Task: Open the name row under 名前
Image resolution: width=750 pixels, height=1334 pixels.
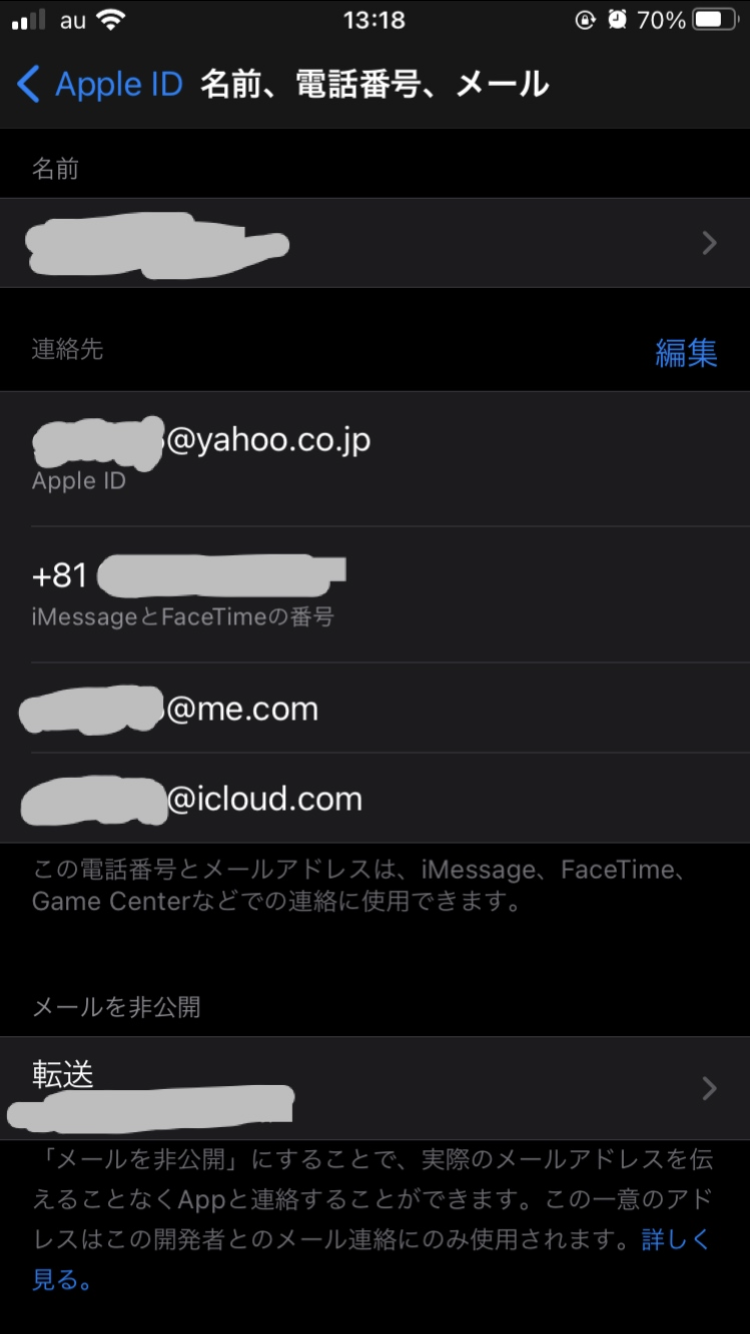Action: click(375, 243)
